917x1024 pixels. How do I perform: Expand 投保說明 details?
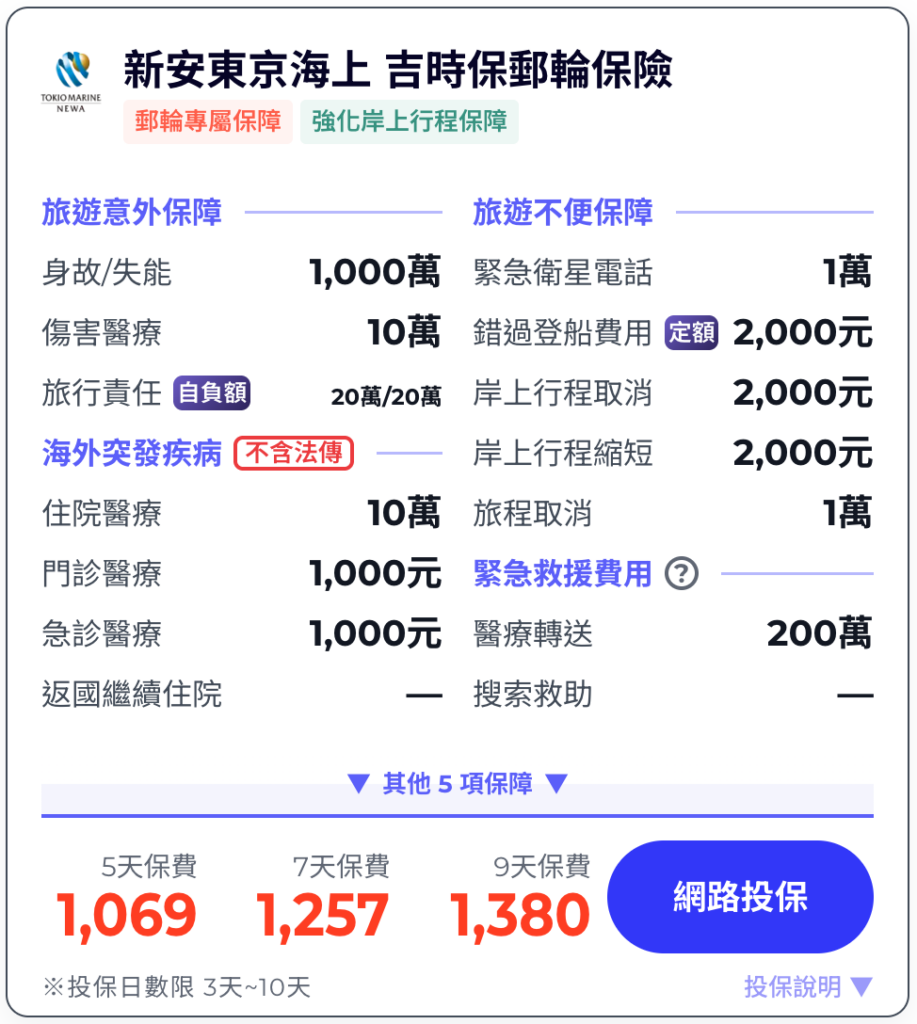click(807, 987)
